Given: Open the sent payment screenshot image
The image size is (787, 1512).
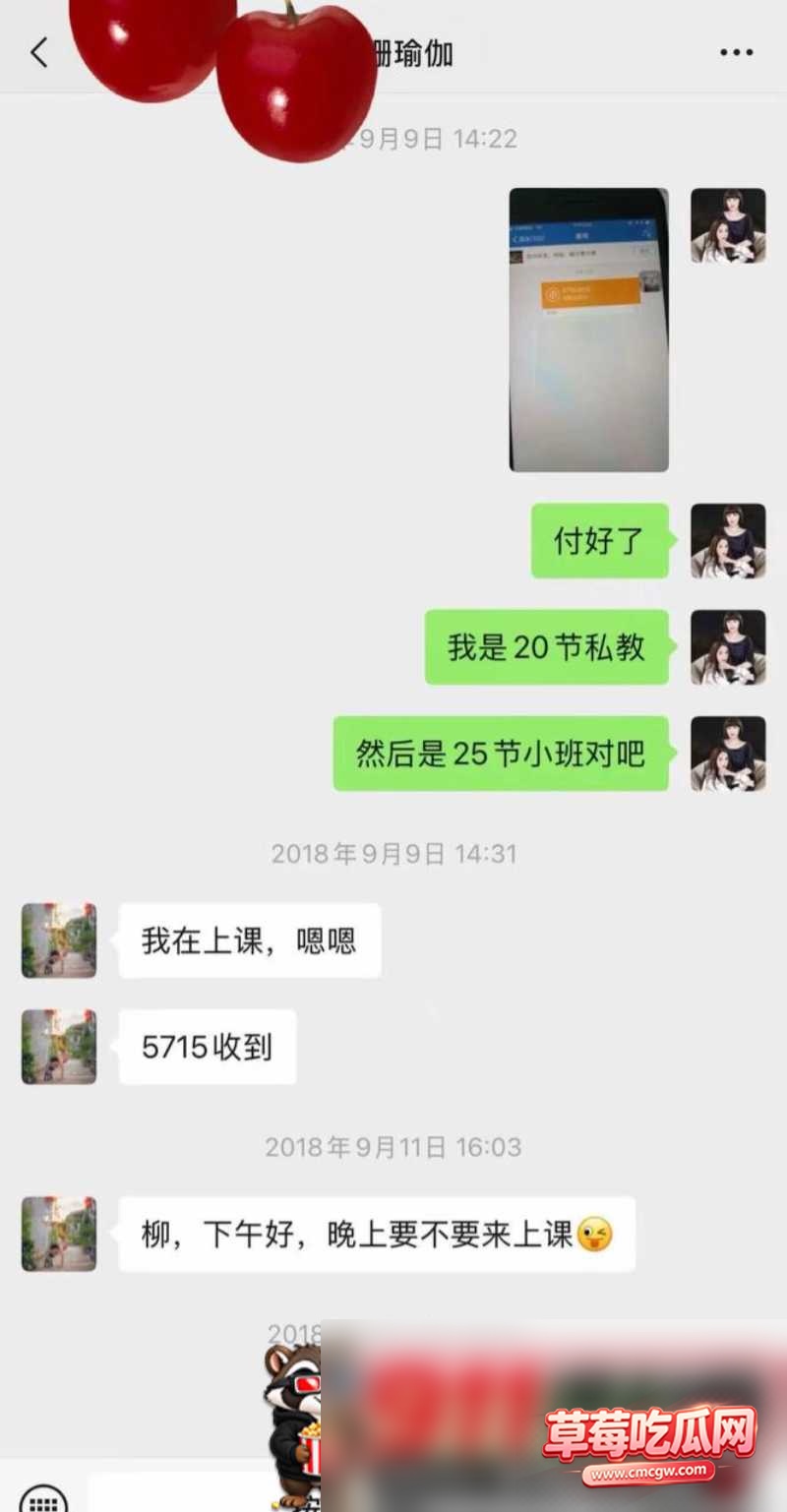Looking at the screenshot, I should [x=588, y=330].
